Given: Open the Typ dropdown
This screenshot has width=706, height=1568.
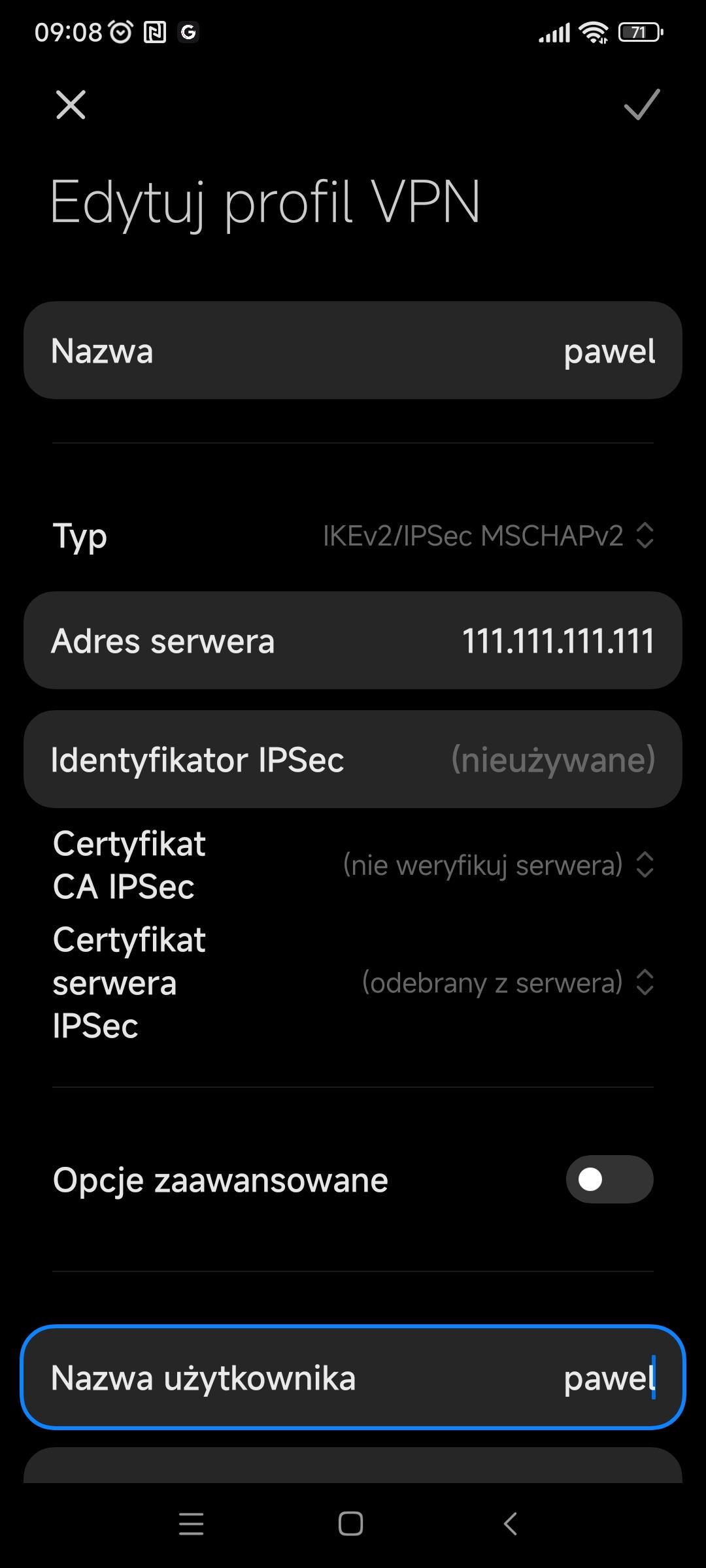Looking at the screenshot, I should click(x=487, y=536).
